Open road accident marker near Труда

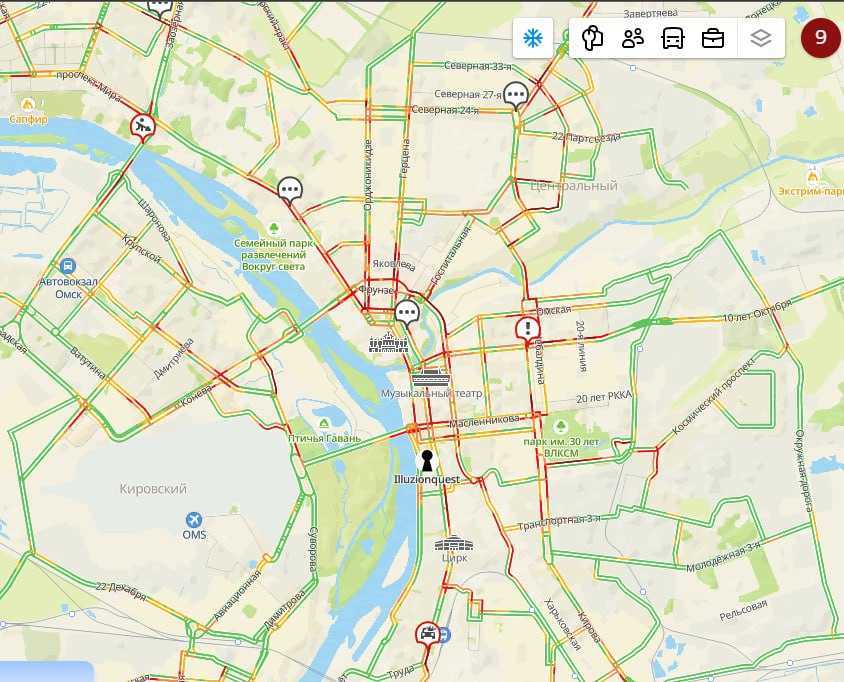(x=428, y=634)
